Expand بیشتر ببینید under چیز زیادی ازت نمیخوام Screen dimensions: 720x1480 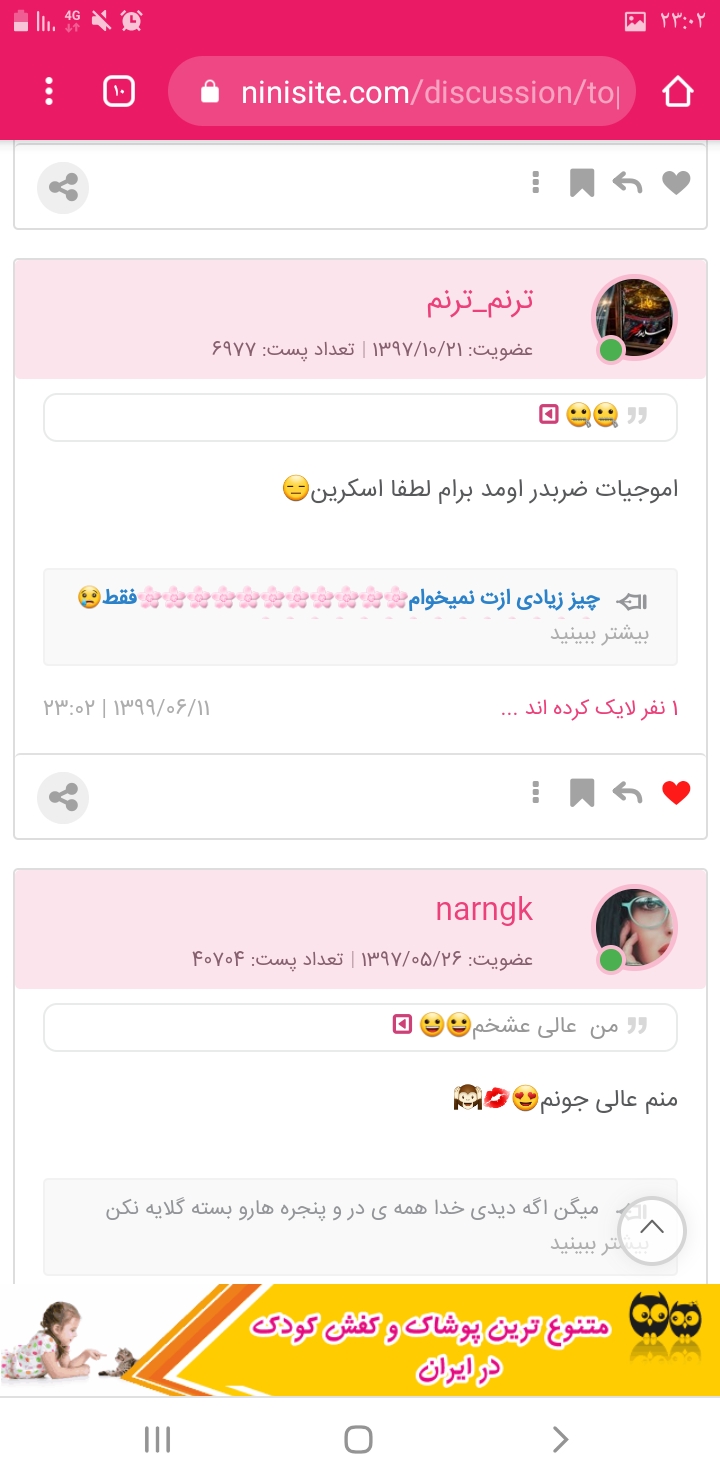pos(600,634)
